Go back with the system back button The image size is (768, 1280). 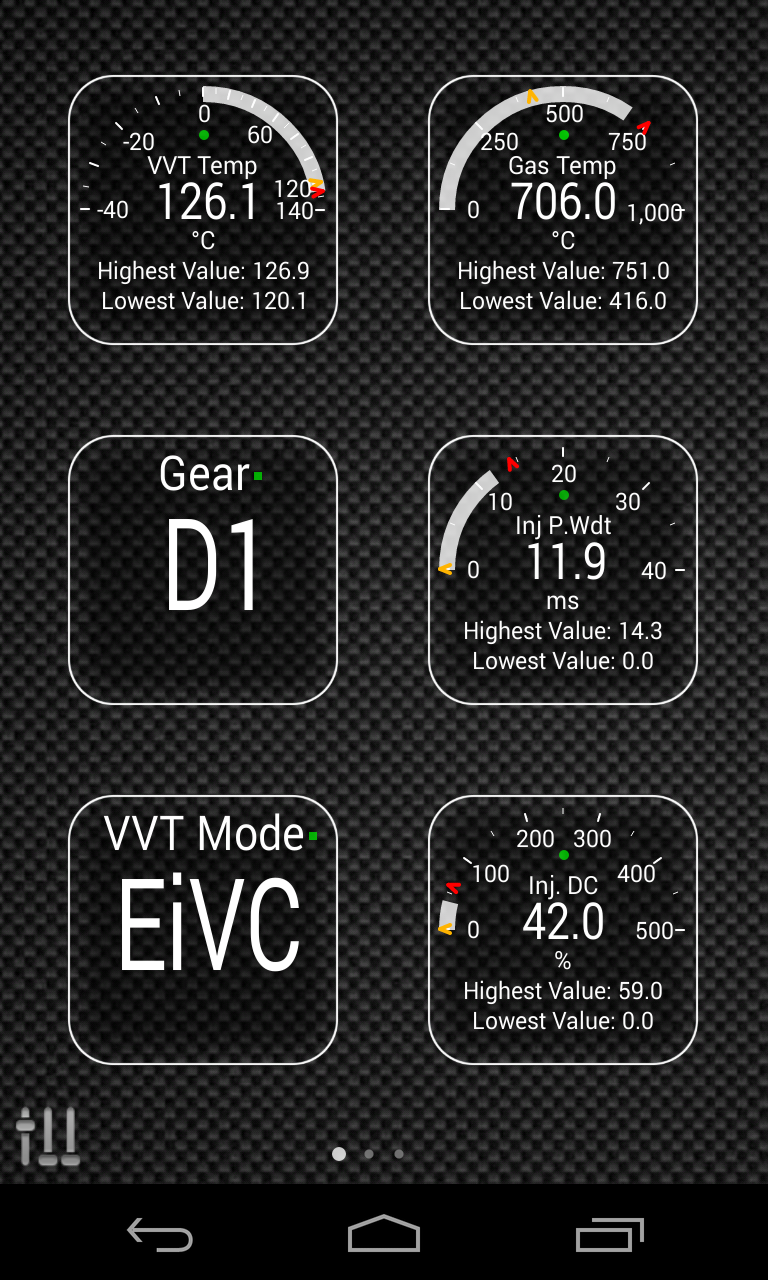click(160, 1234)
